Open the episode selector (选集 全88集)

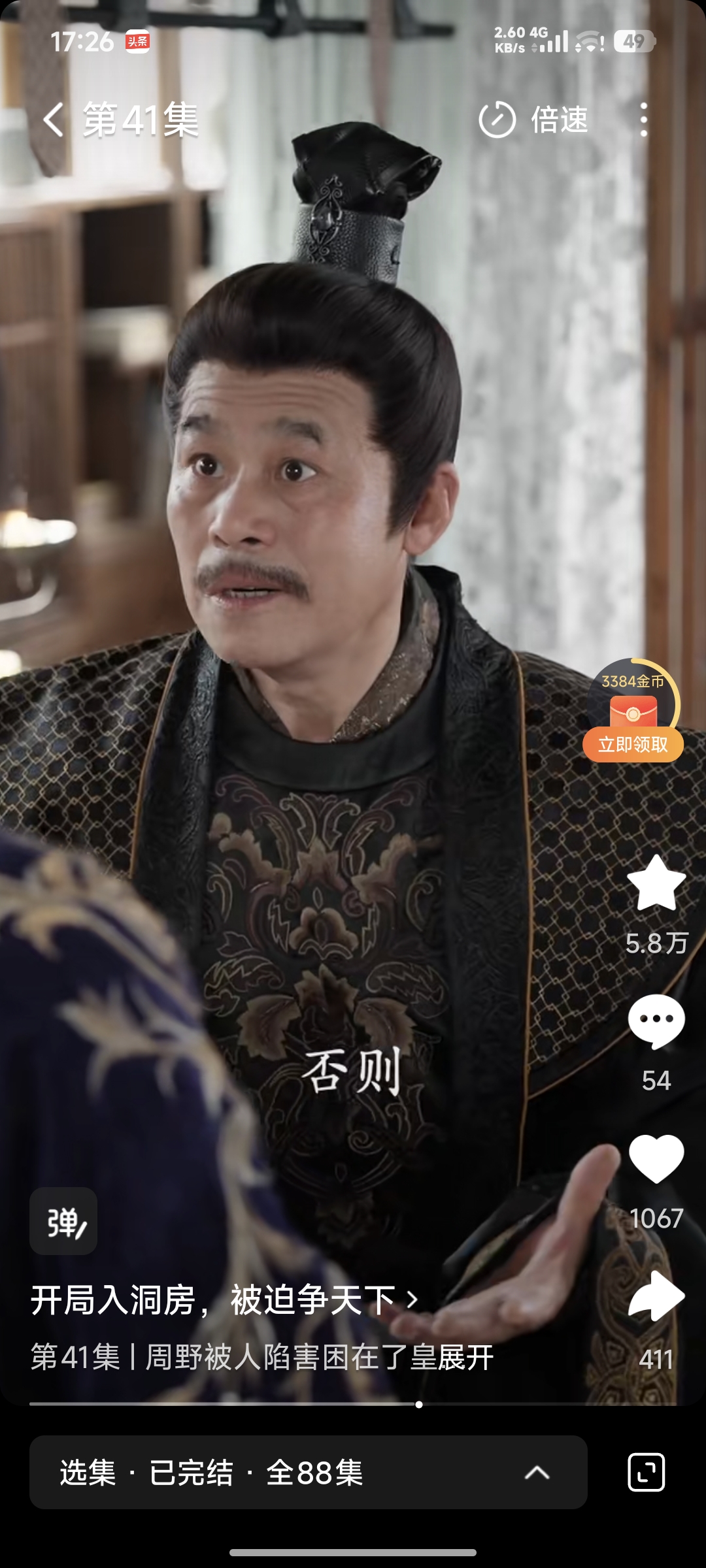tap(308, 1472)
